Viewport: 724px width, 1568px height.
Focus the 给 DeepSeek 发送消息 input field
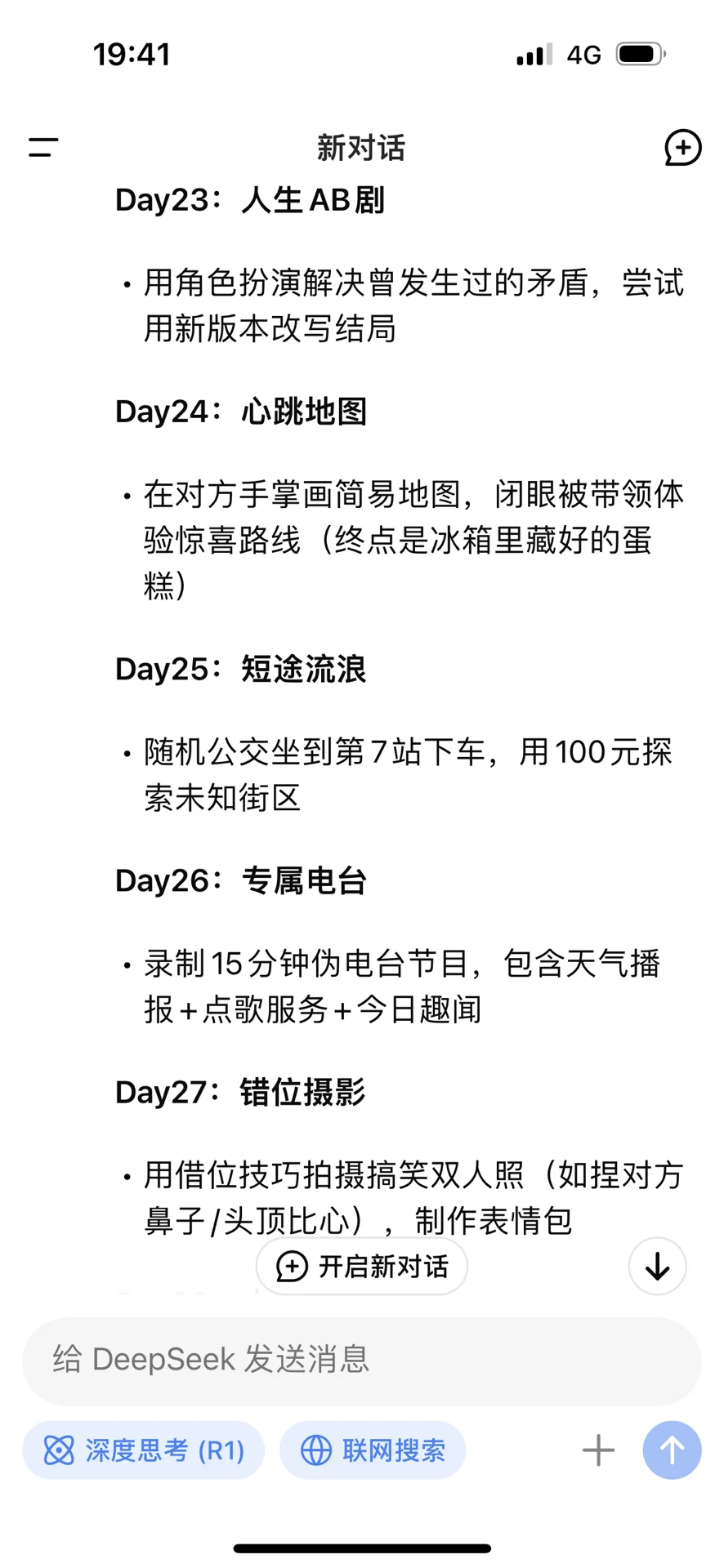tap(362, 1361)
